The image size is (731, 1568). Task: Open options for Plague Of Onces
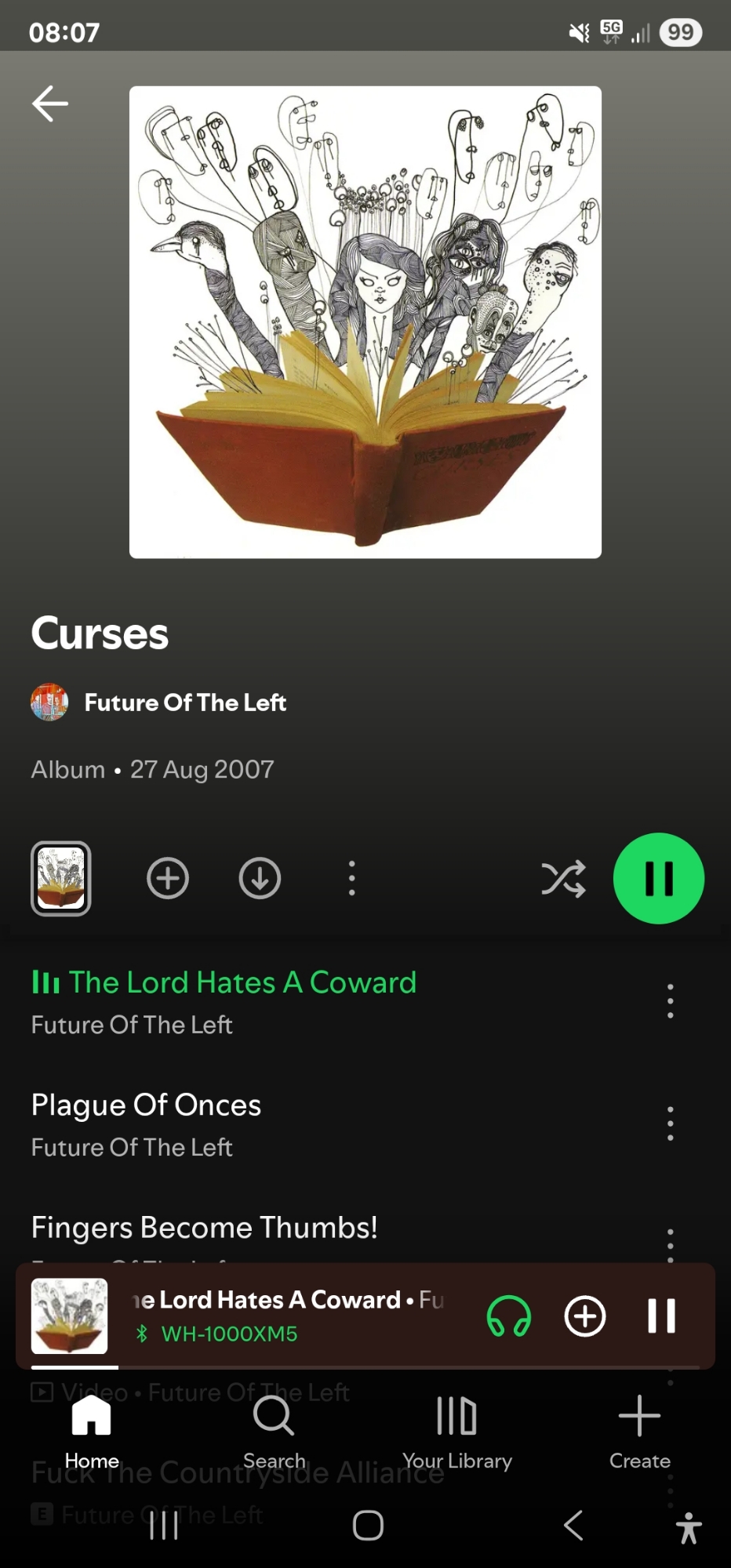(x=670, y=1123)
